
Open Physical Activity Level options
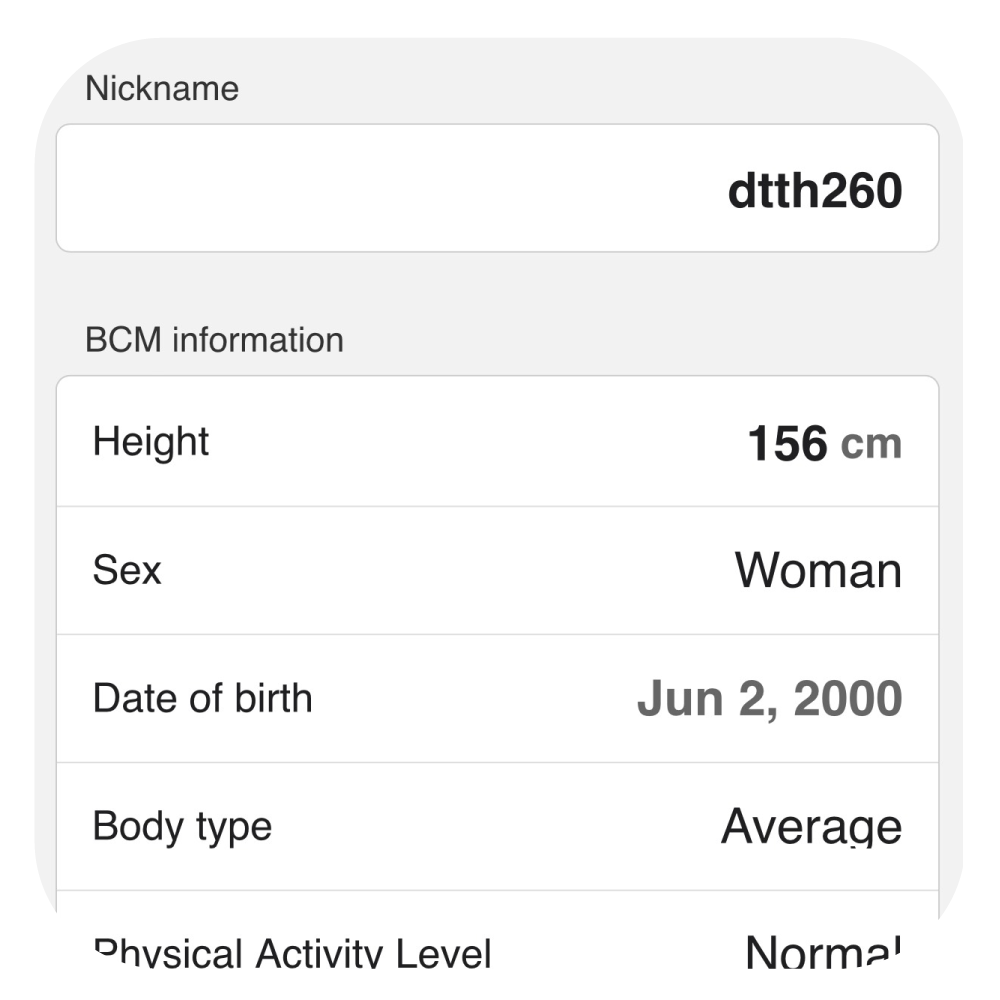pos(497,943)
